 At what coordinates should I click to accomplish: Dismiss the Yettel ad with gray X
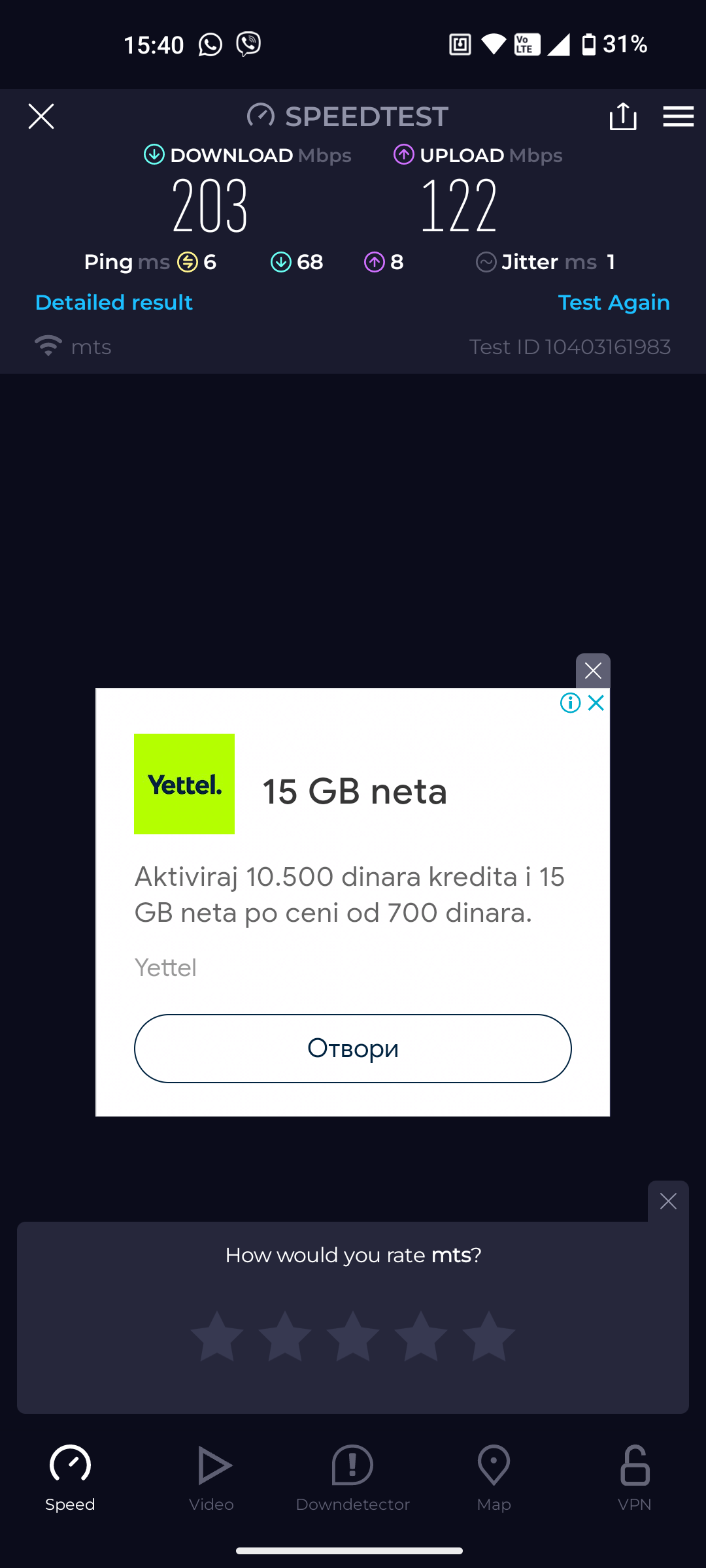point(593,670)
